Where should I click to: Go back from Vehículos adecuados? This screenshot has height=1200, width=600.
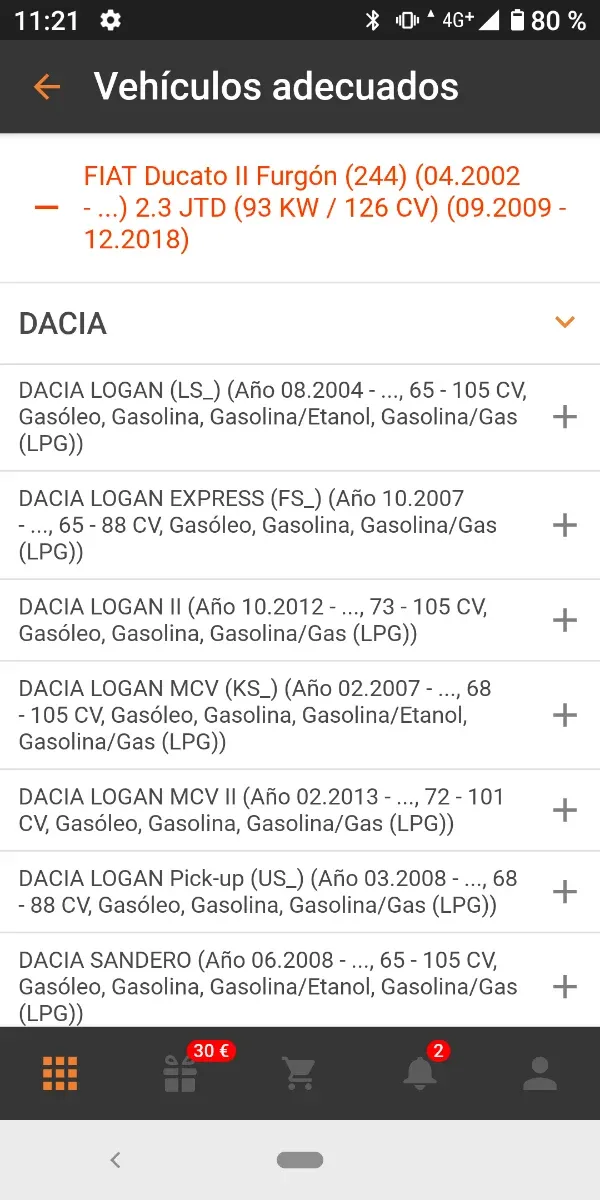click(x=47, y=87)
